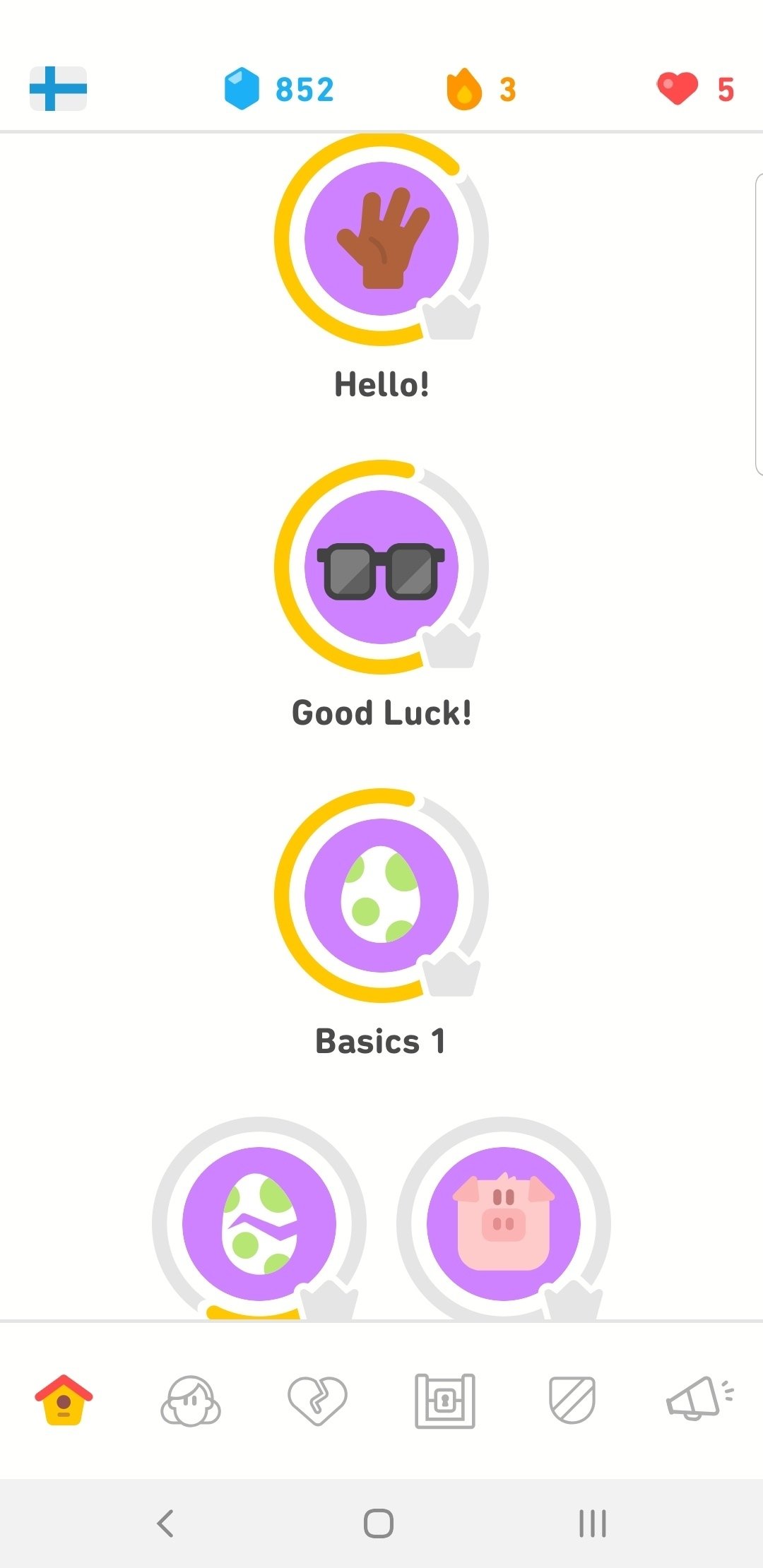Switch to the Learn home tab
This screenshot has height=1568, width=763.
[x=64, y=1400]
